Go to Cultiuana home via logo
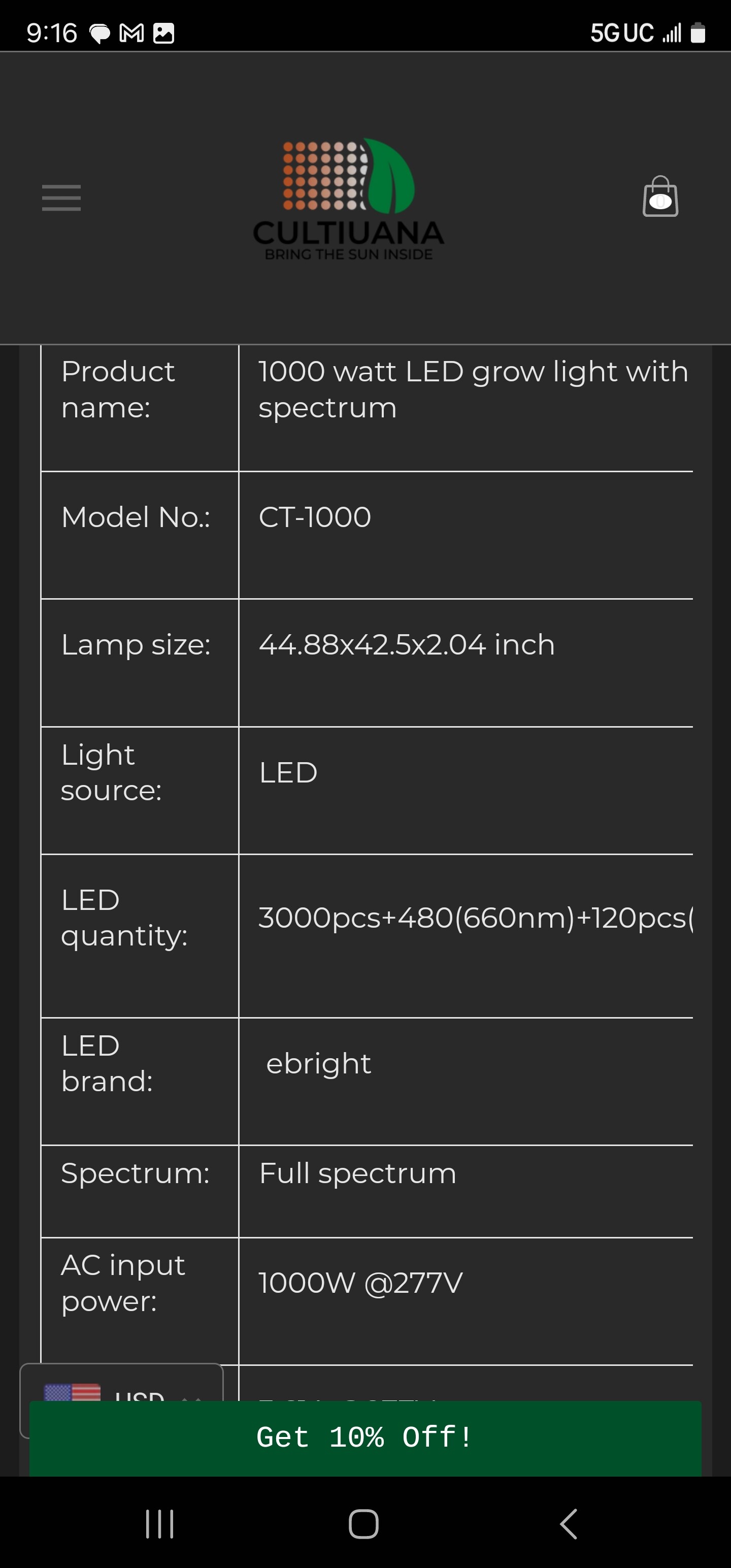This screenshot has width=731, height=1568. 349,200
